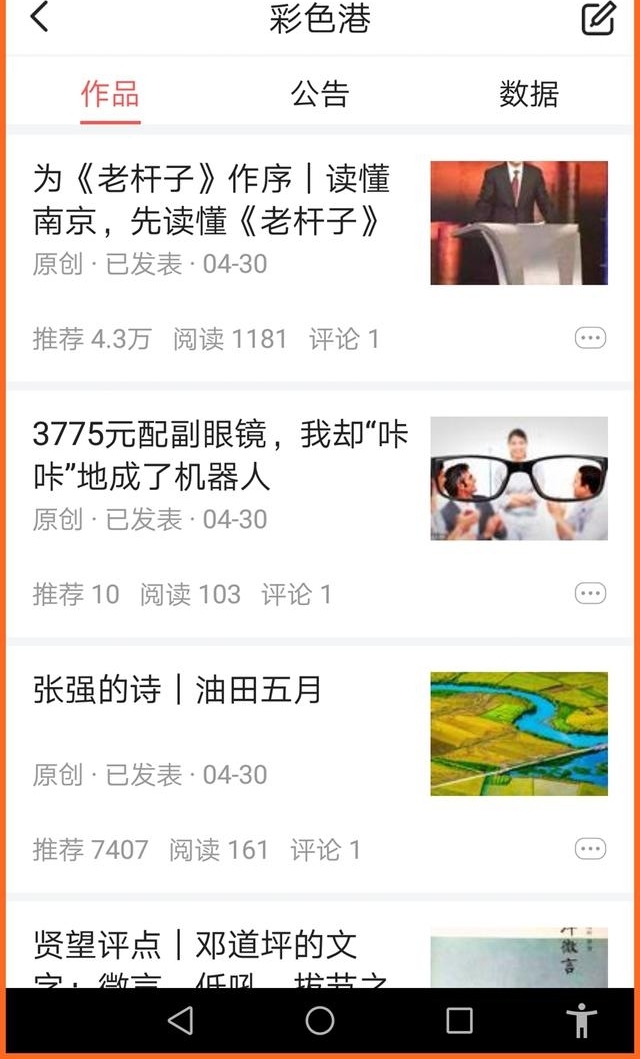Open the compose edit icon

[599, 18]
